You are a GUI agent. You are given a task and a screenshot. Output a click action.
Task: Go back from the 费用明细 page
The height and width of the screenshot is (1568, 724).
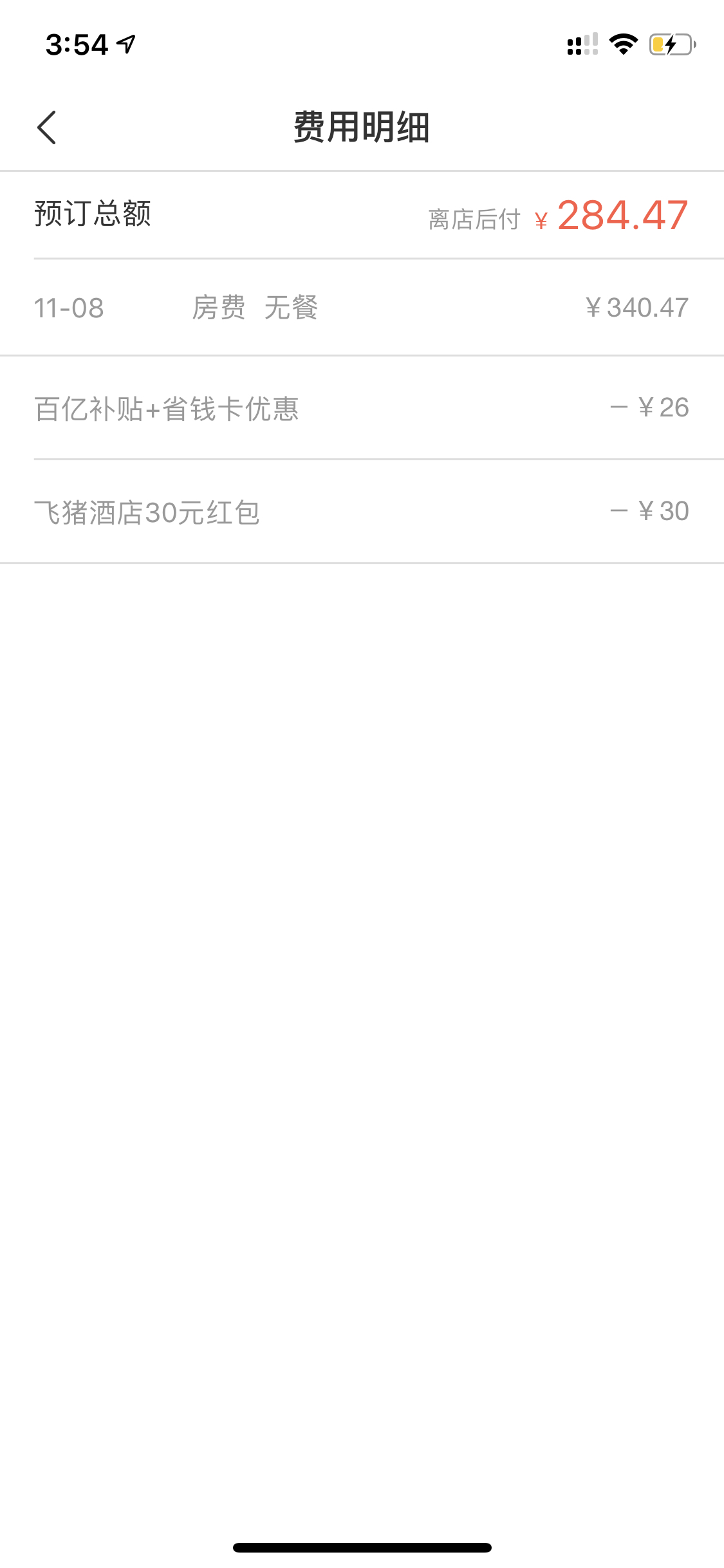click(47, 127)
